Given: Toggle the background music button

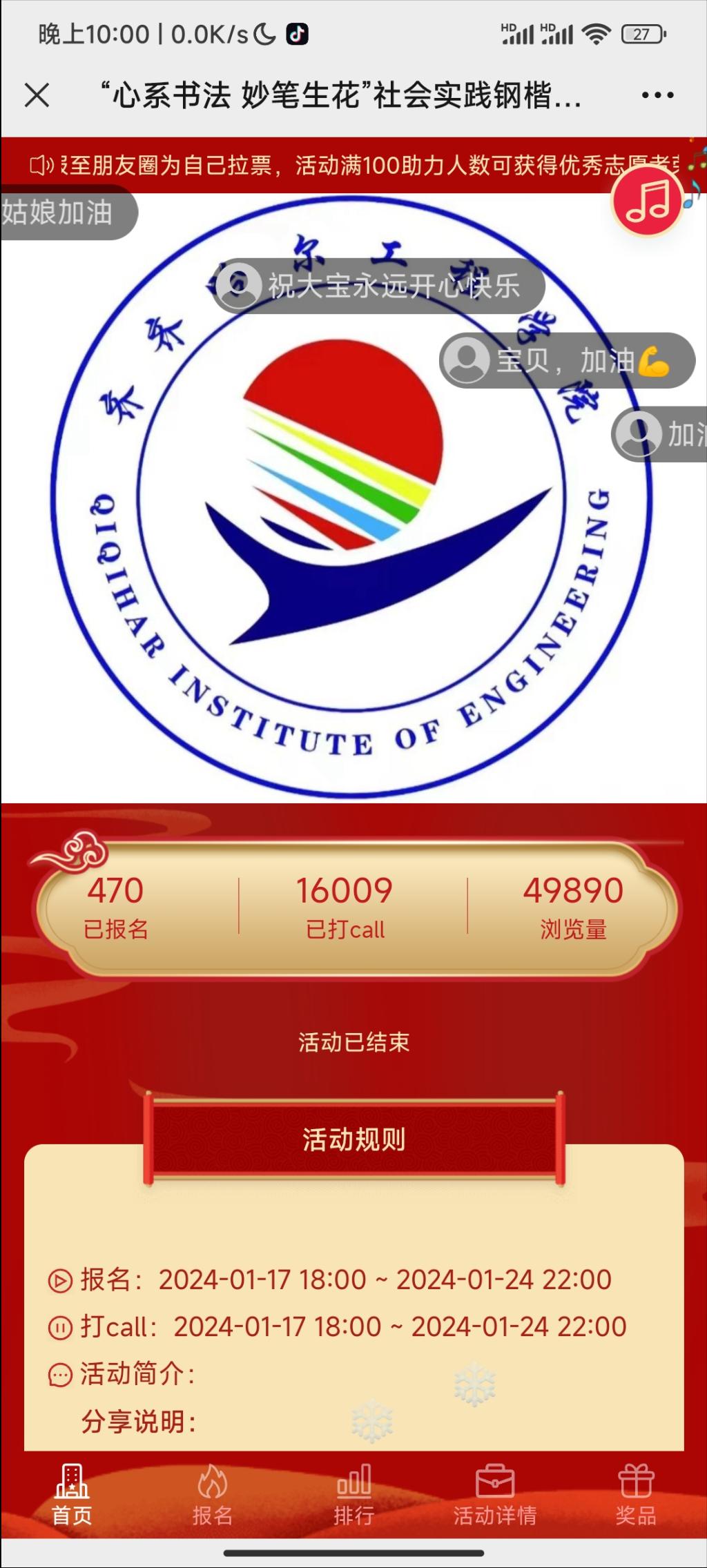Looking at the screenshot, I should click(x=647, y=201).
